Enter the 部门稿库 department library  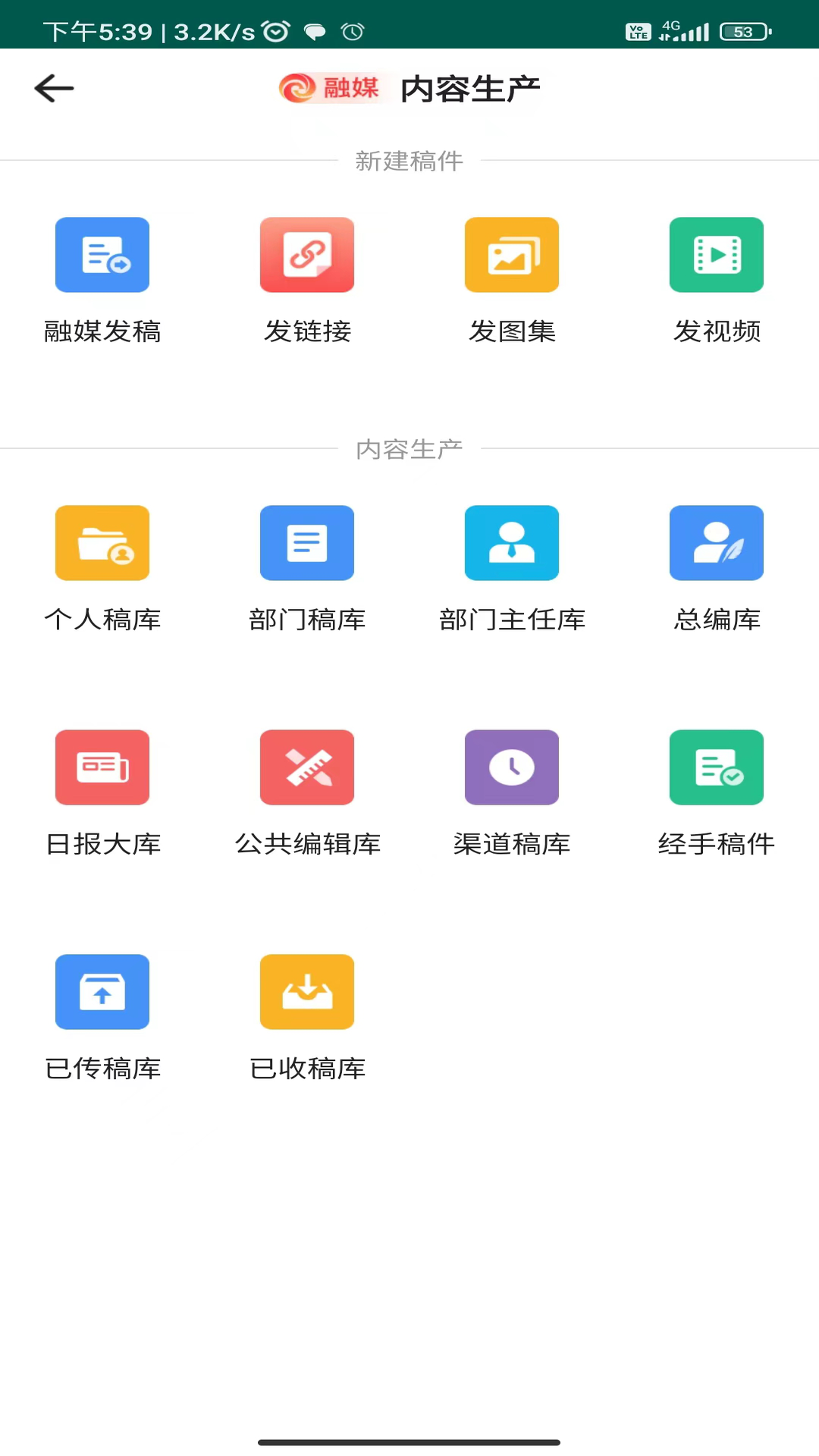tap(306, 543)
